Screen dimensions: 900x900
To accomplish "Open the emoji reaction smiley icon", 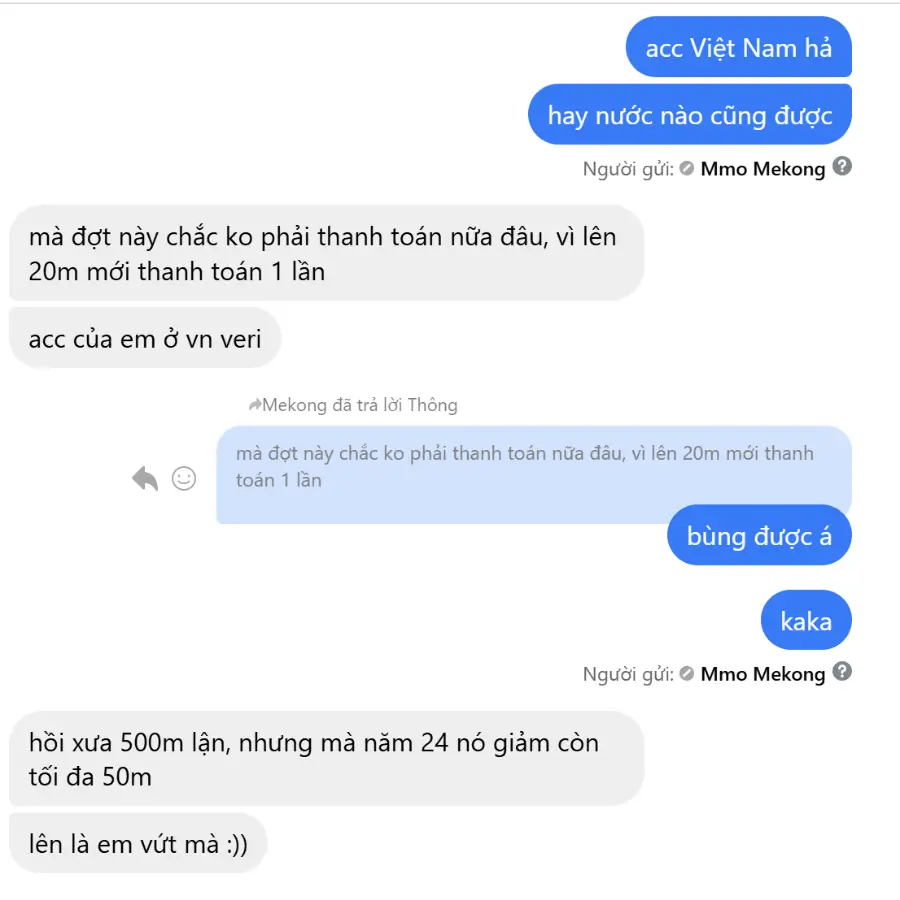I will [x=184, y=479].
